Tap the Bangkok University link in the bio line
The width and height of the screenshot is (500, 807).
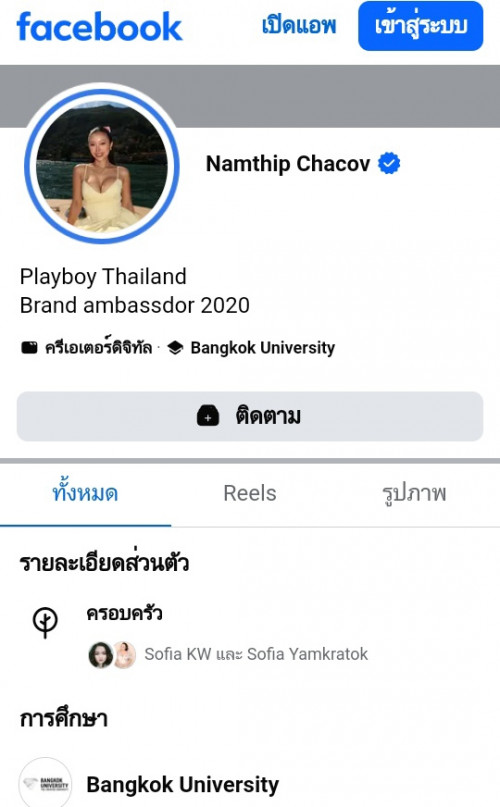[x=263, y=348]
